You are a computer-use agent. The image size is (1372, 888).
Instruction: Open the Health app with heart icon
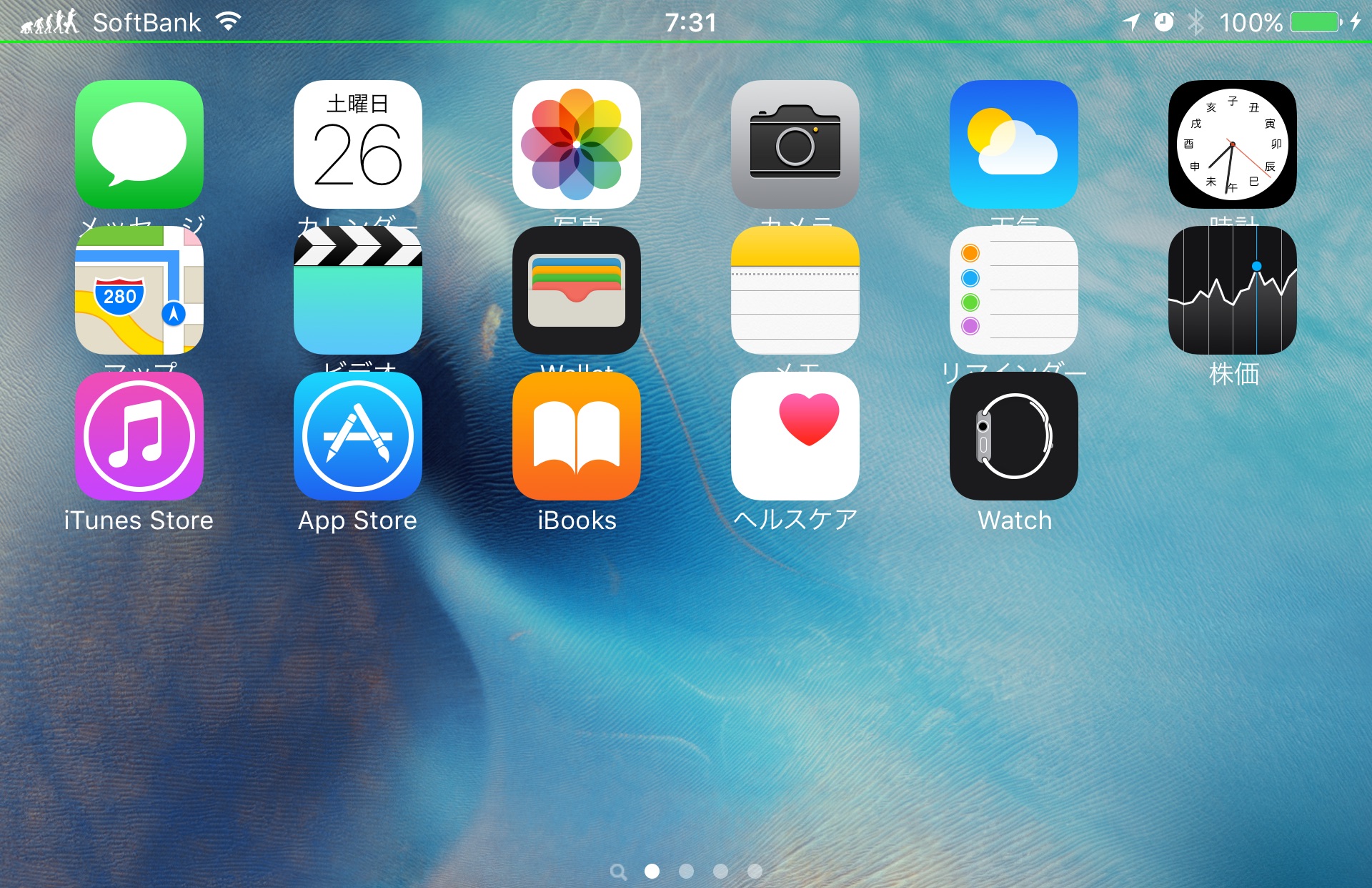point(795,436)
